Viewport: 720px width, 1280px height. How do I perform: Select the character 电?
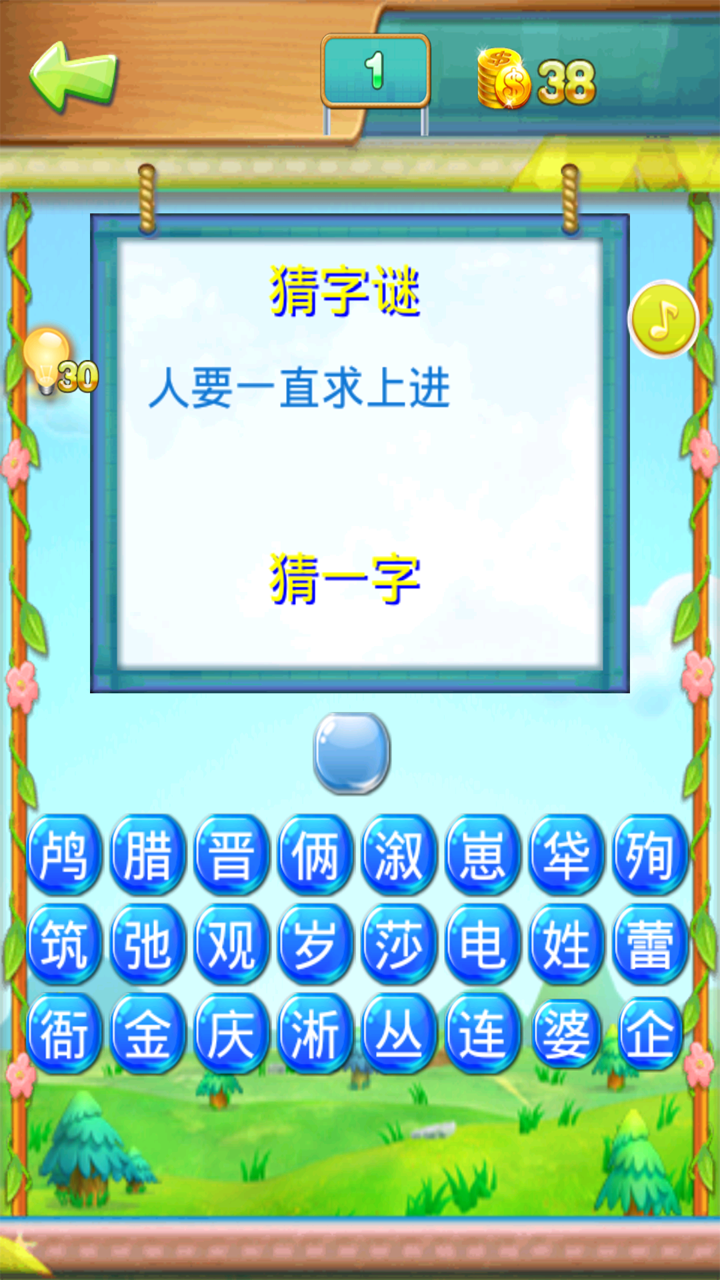tap(483, 944)
